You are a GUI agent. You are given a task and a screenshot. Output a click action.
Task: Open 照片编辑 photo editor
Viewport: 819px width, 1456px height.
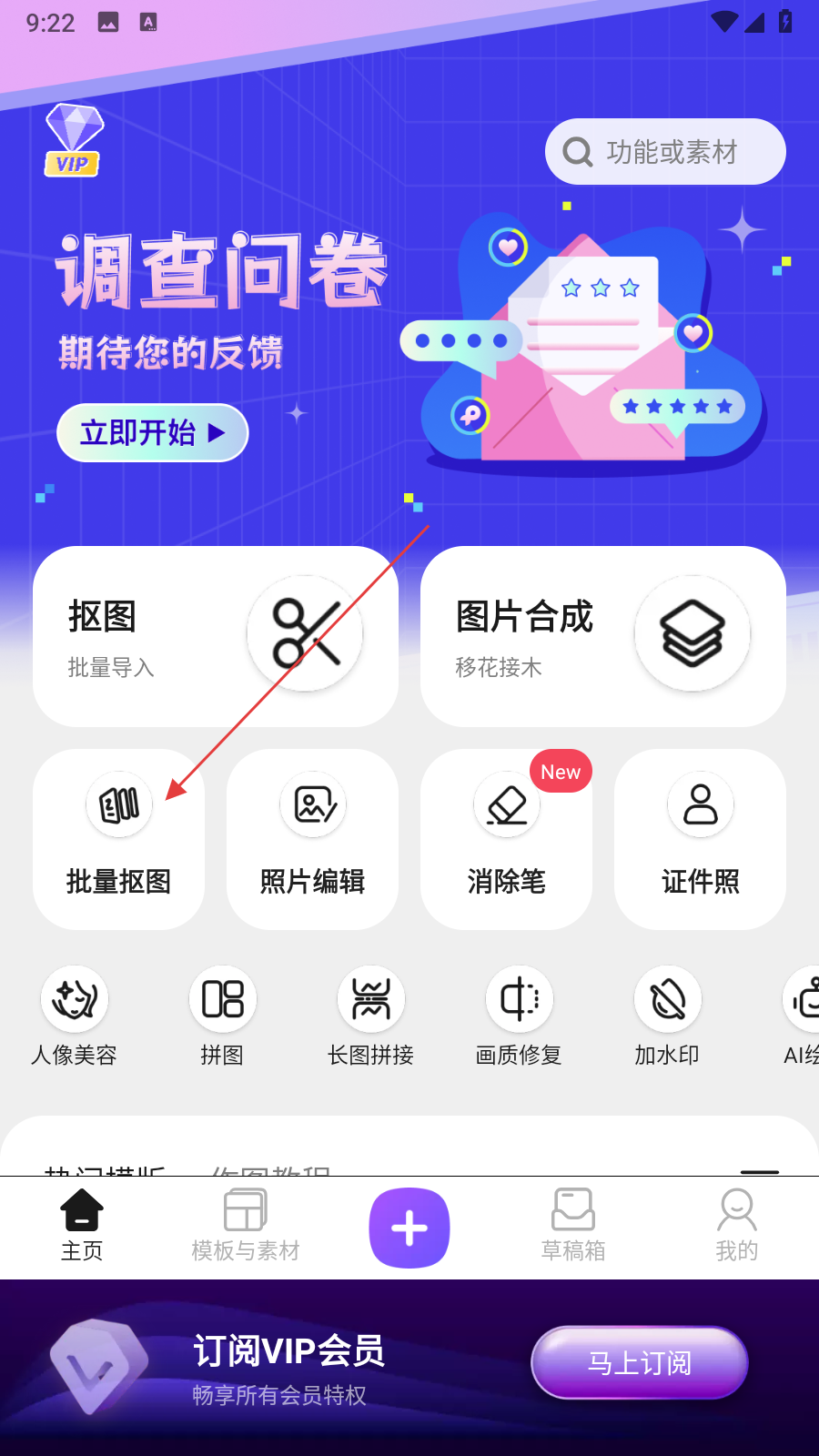[x=312, y=839]
